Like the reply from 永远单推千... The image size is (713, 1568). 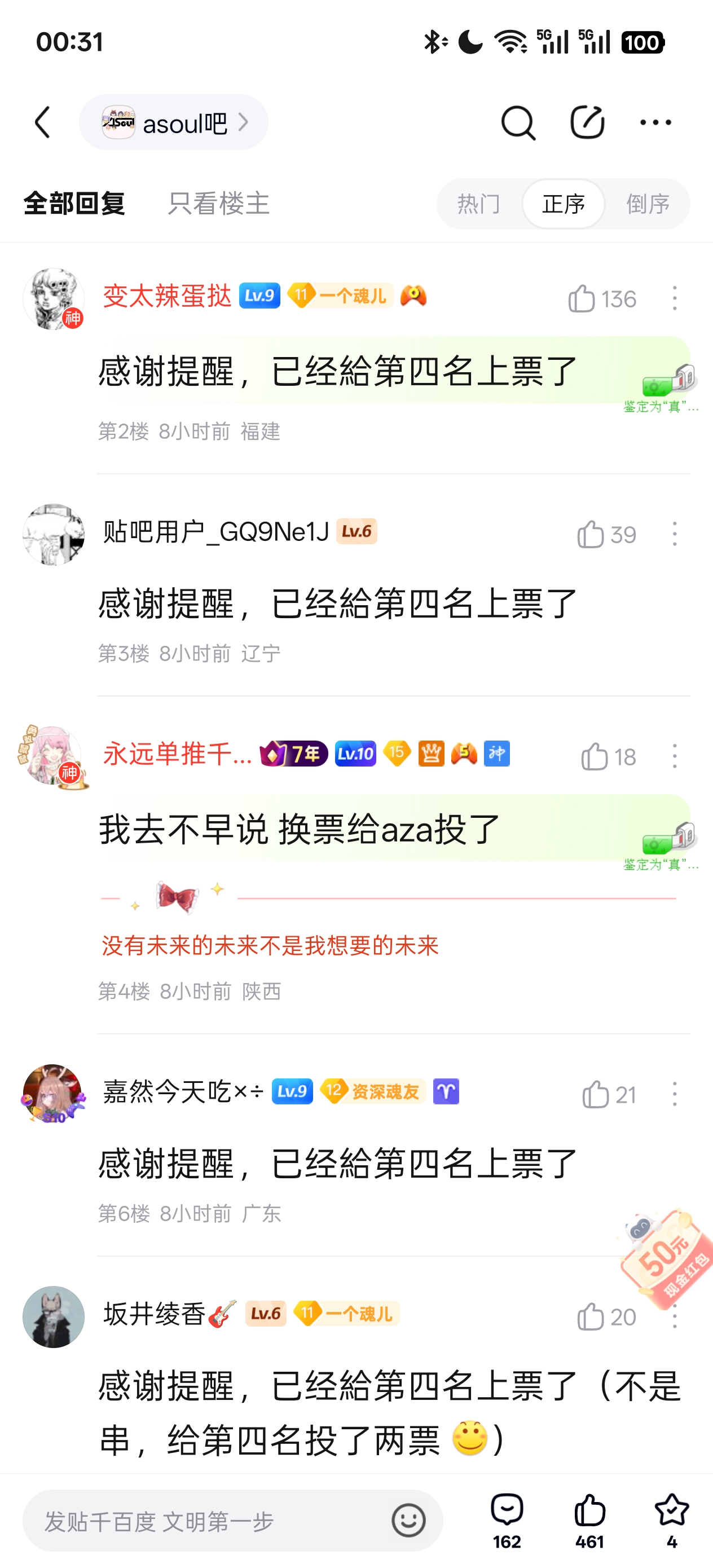tap(595, 756)
